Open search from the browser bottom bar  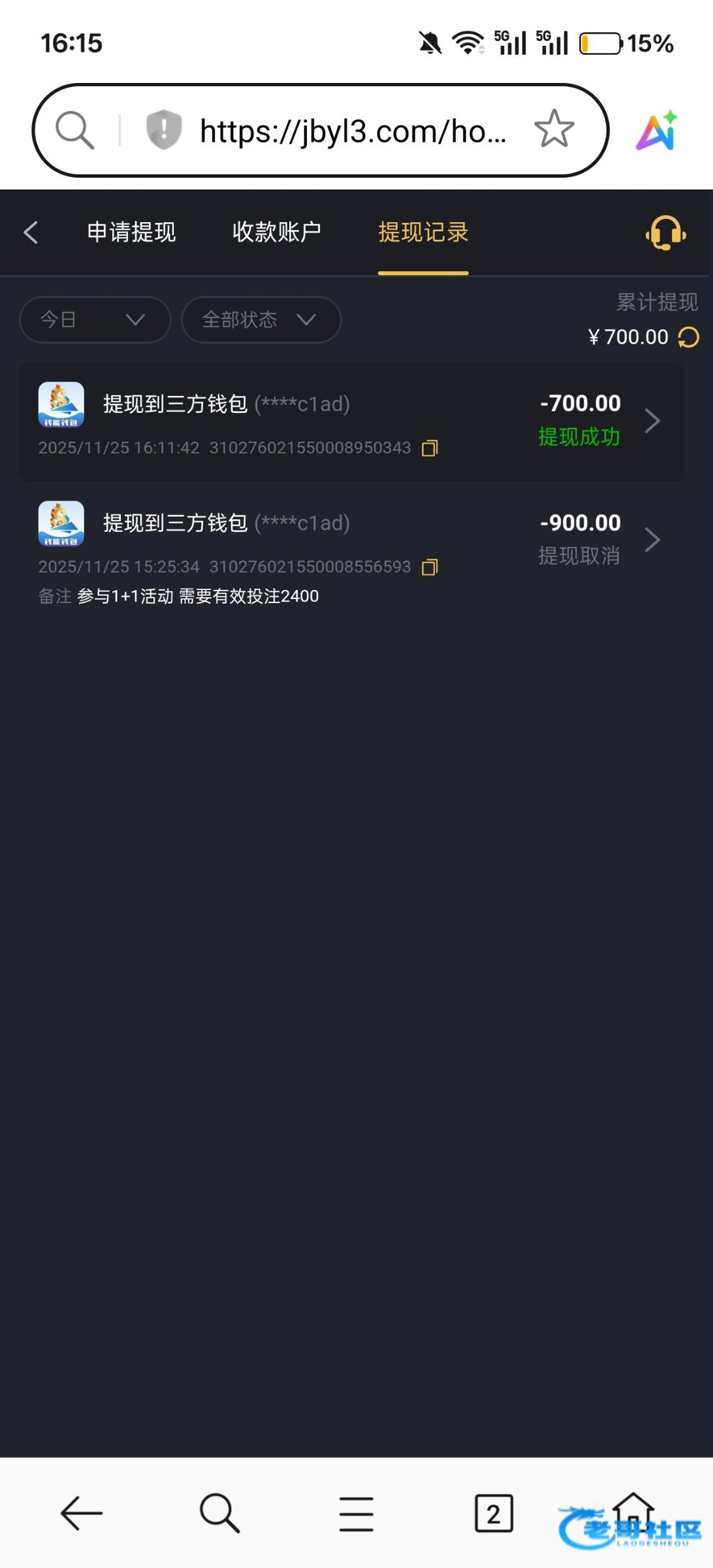(219, 1513)
